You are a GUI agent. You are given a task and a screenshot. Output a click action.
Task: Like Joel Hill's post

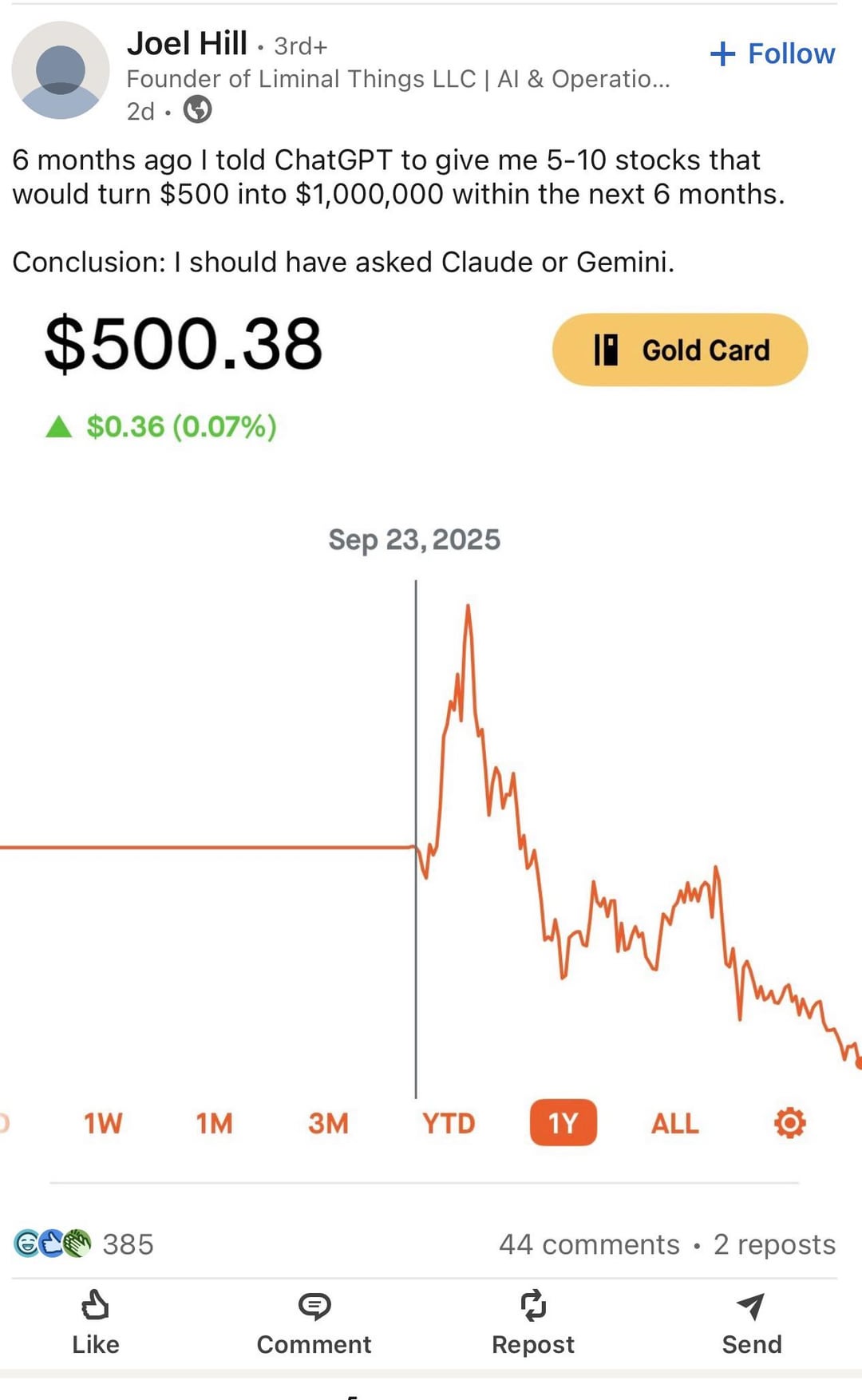(96, 1323)
